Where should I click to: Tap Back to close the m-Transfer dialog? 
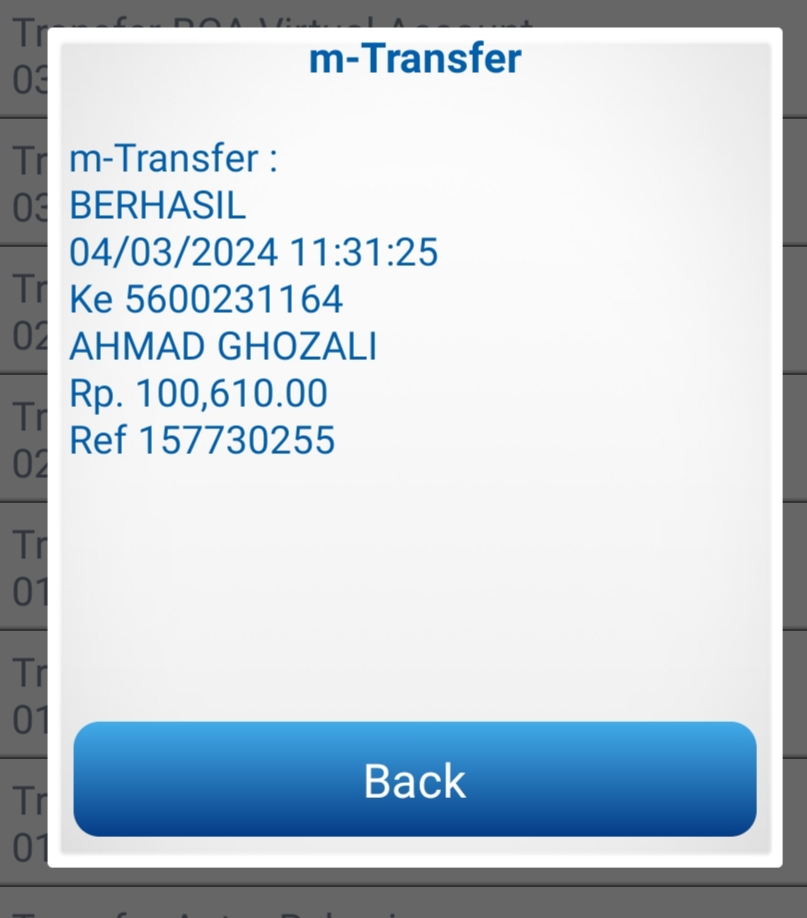click(x=414, y=779)
